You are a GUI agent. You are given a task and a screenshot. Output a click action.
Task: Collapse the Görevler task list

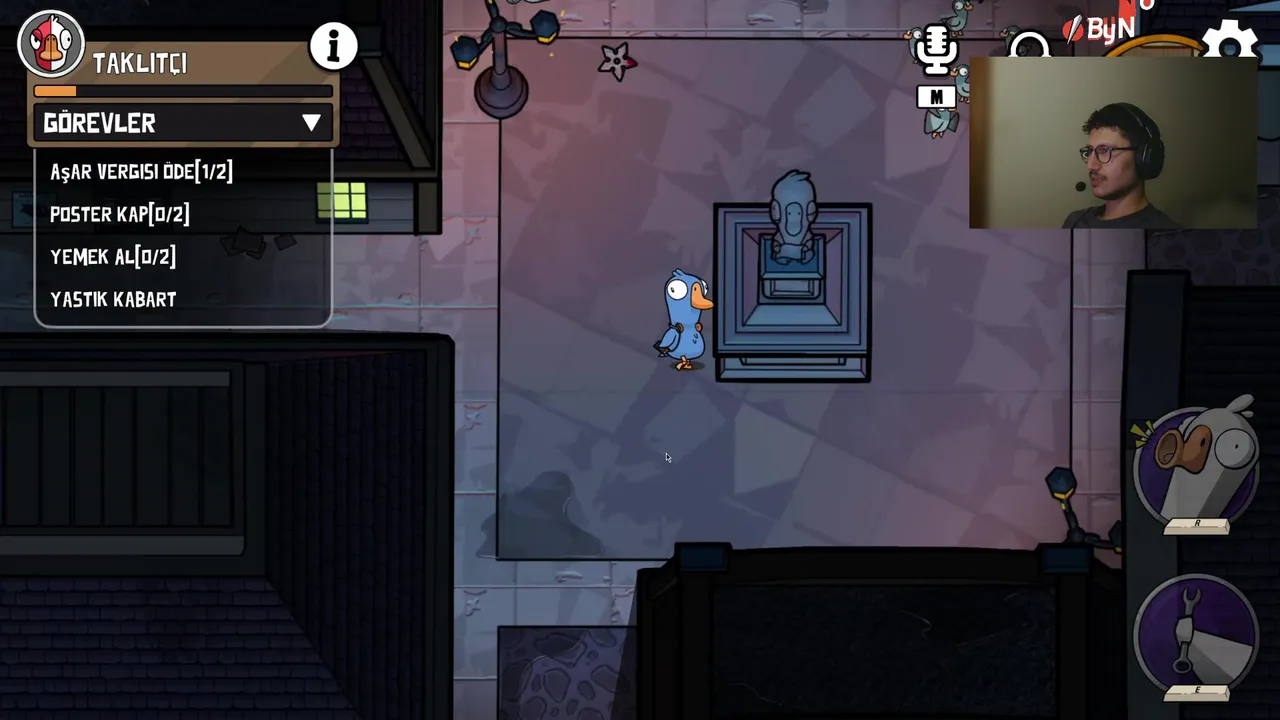(x=311, y=123)
